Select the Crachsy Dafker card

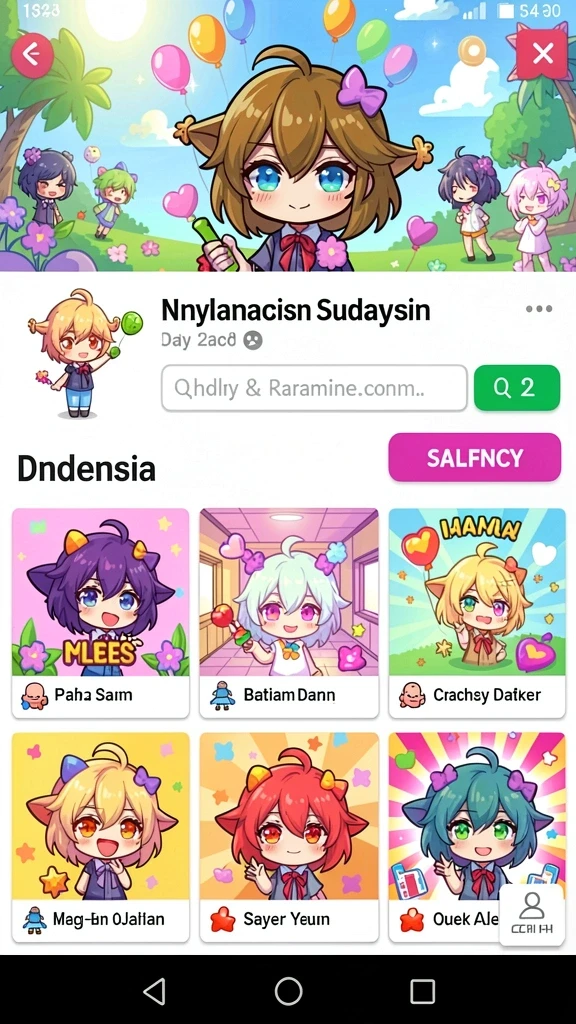tap(477, 613)
